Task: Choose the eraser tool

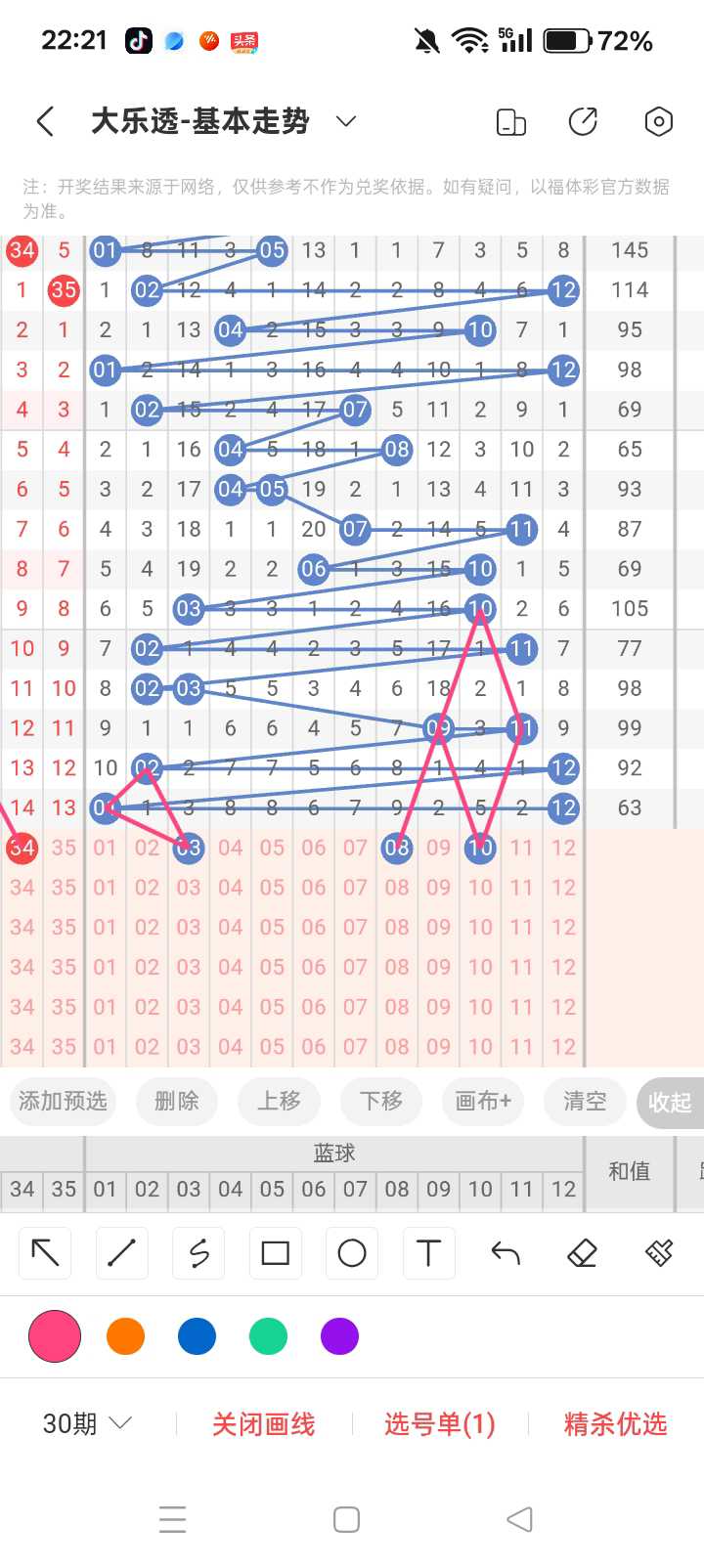Action: point(582,1252)
